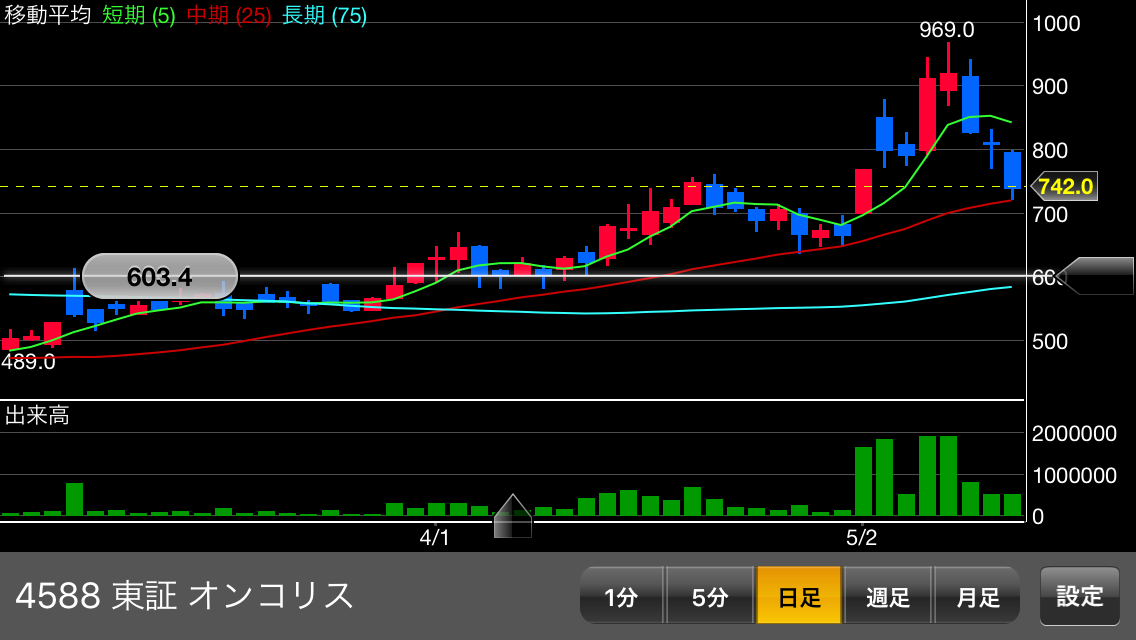This screenshot has width=1136, height=640.
Task: Switch to the 週足 weekly chart
Action: [888, 597]
